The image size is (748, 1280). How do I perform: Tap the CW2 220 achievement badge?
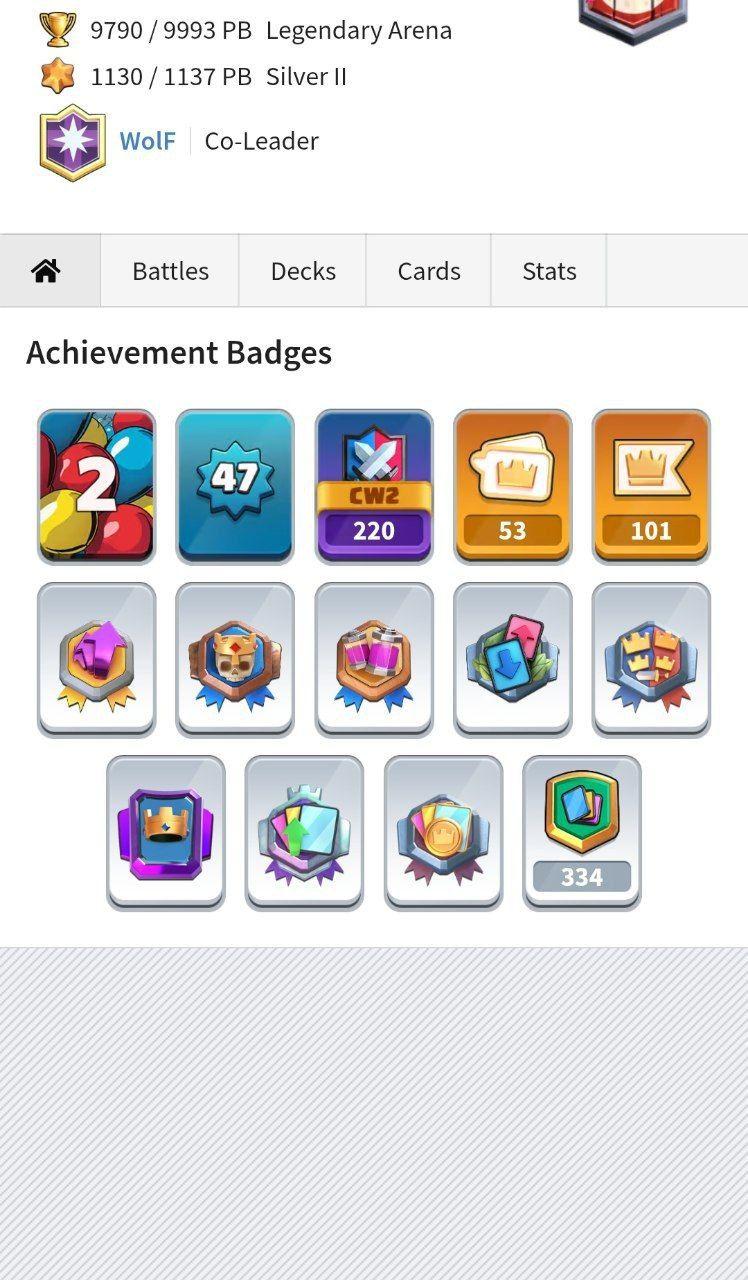point(374,486)
